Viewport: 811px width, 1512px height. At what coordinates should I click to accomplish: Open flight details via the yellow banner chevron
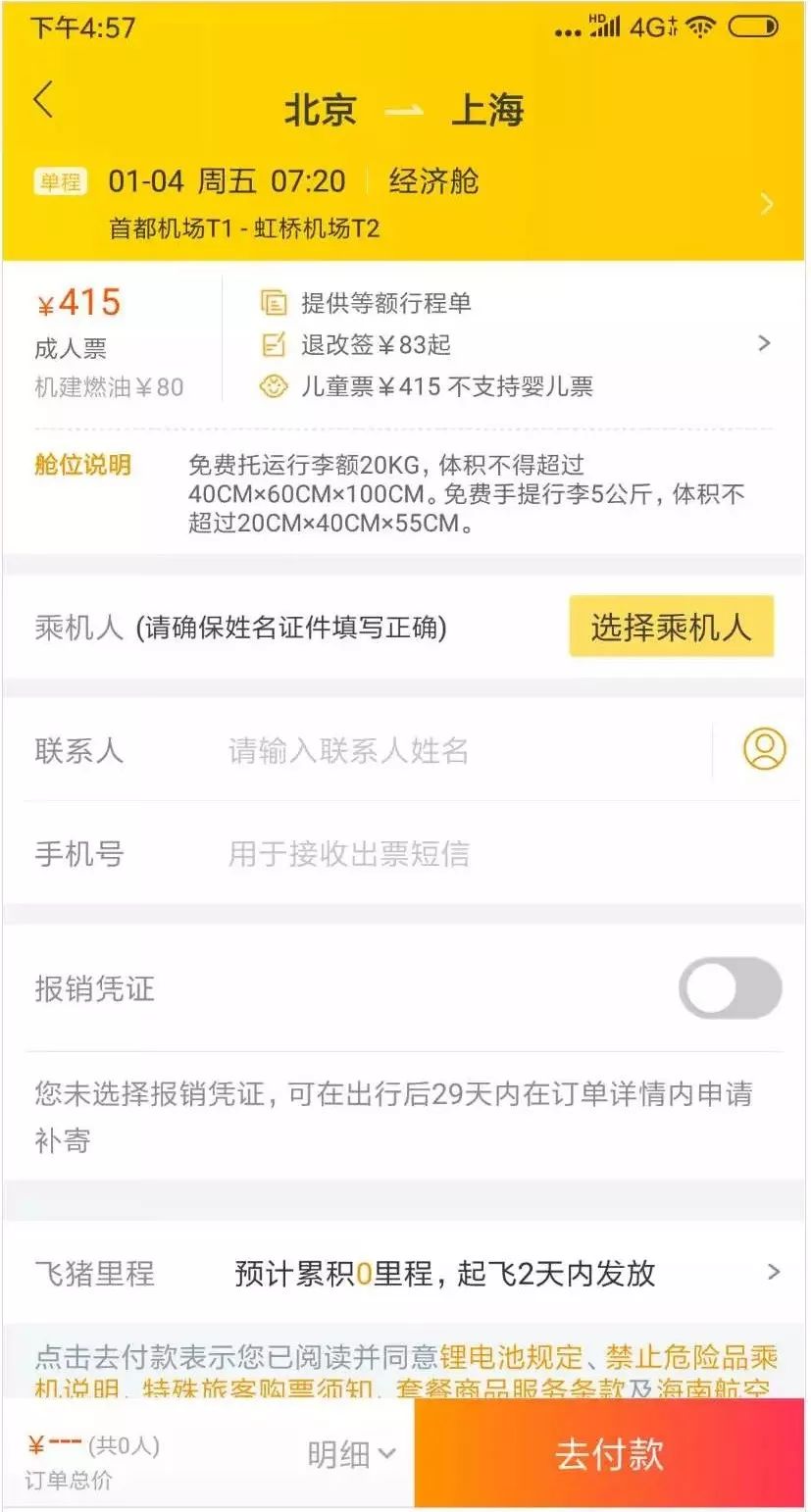coord(767,205)
